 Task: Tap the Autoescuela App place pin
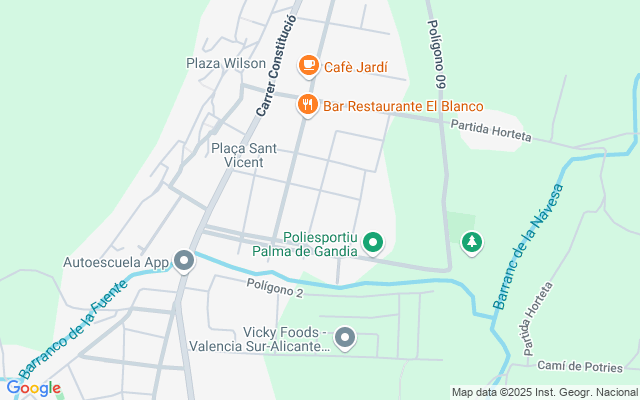coord(184,262)
